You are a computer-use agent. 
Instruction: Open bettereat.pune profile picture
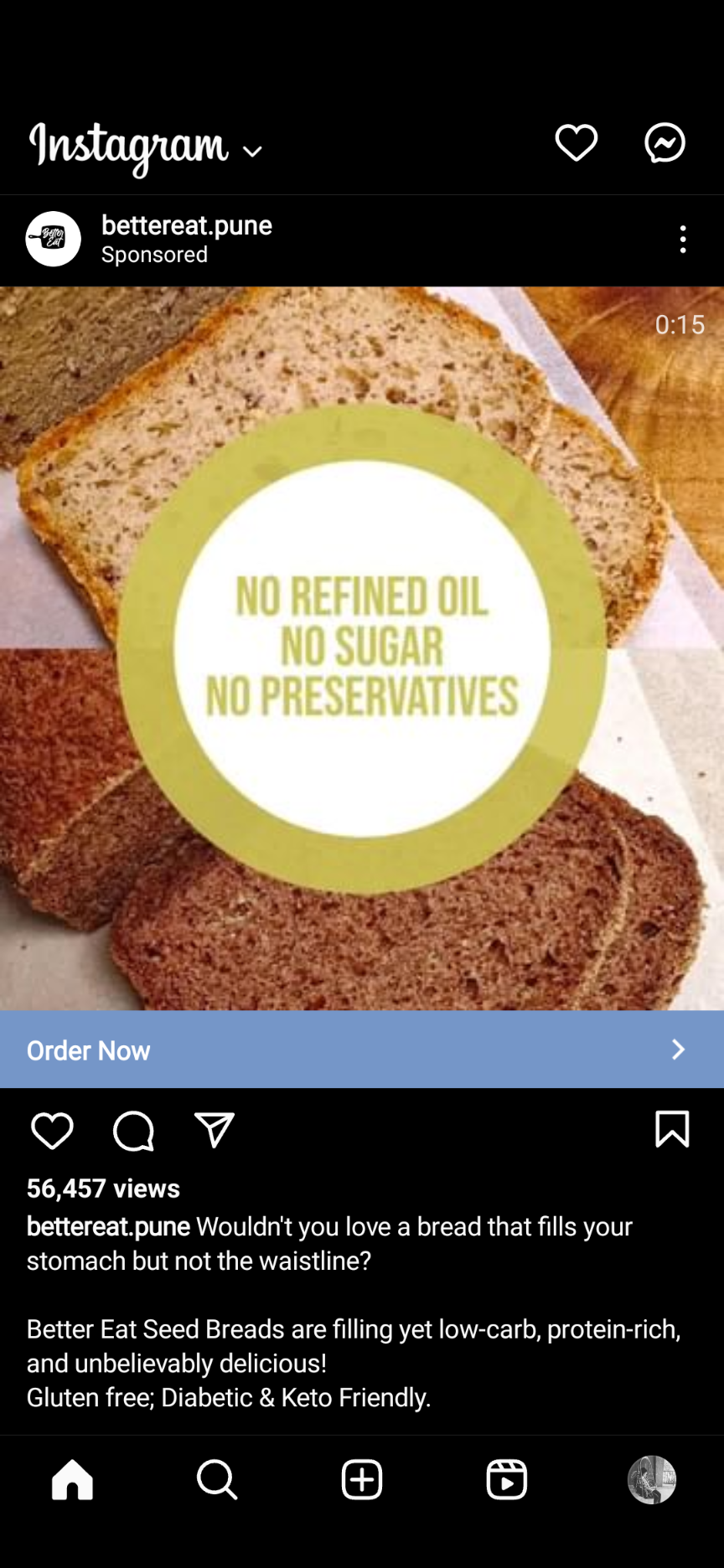(54, 239)
